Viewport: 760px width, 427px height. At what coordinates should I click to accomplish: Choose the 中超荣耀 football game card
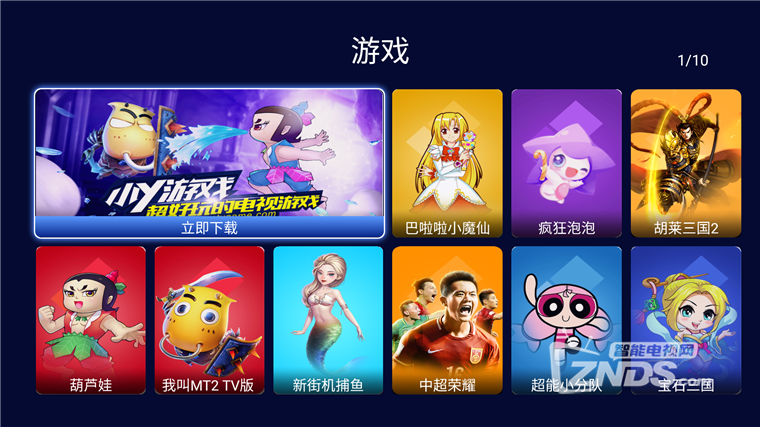[x=447, y=320]
